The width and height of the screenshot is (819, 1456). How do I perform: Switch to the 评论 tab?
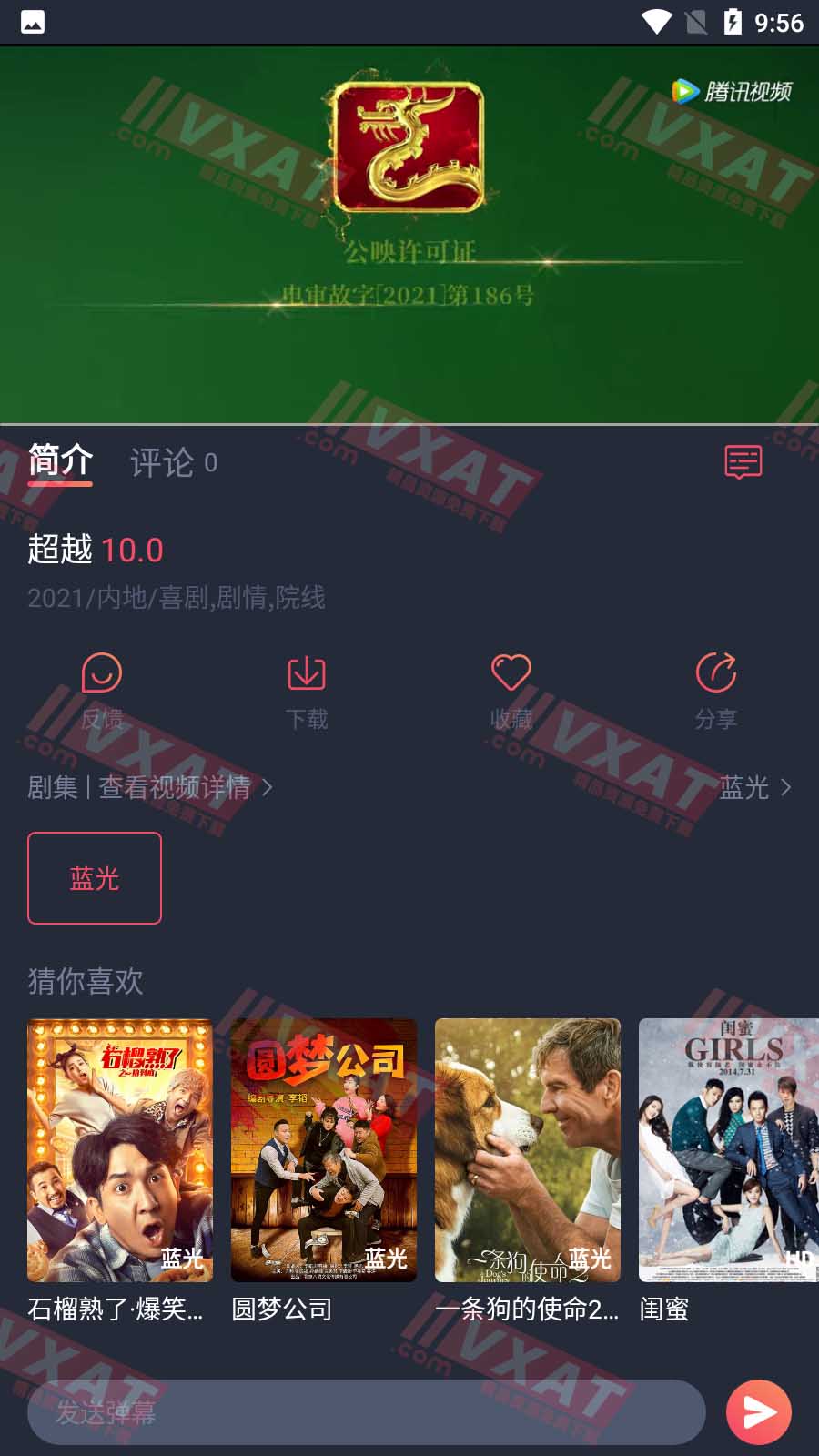pos(173,463)
